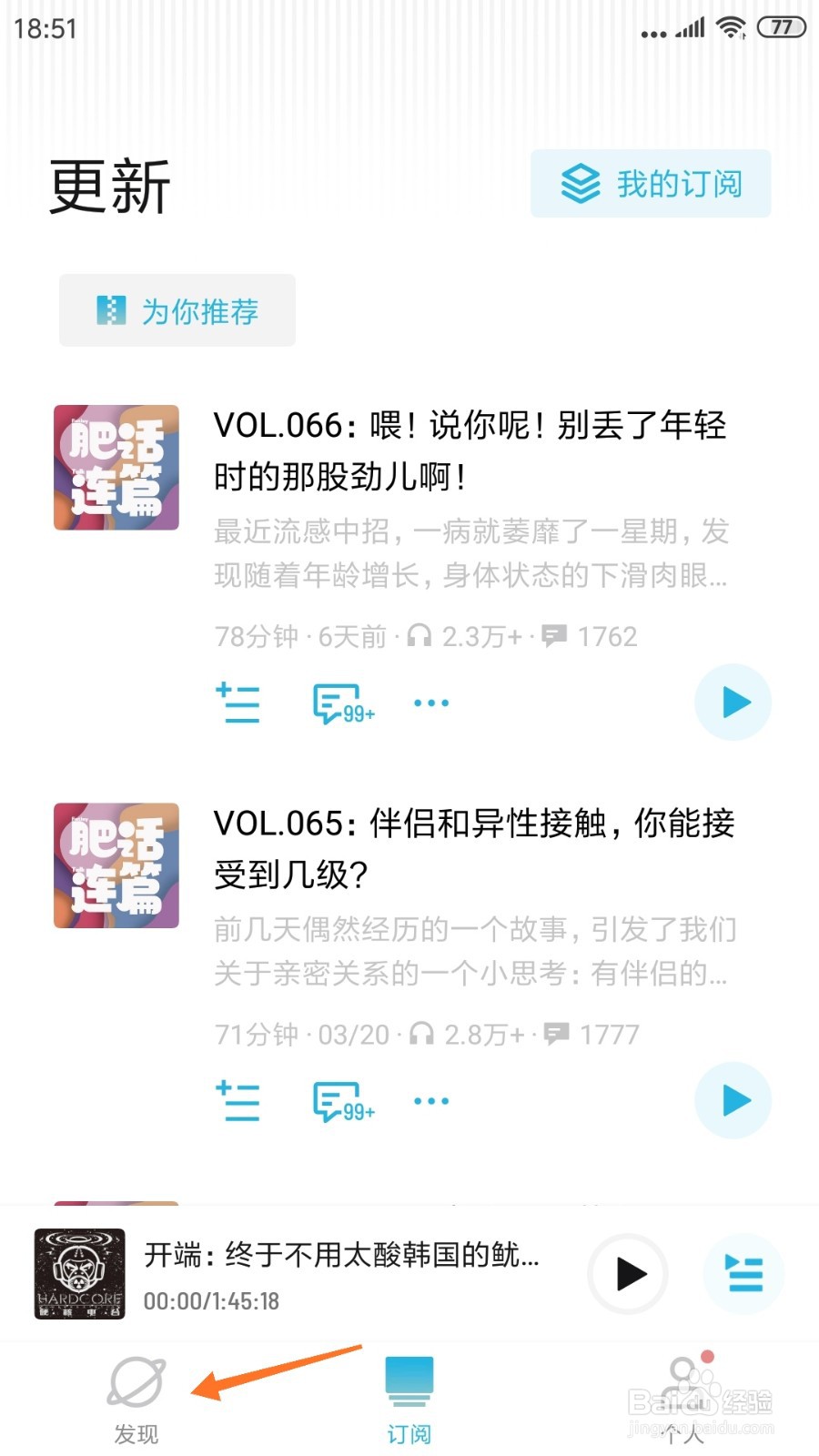Tap the 肥话连篇 cover of VOL.066
This screenshot has height=1456, width=819.
[x=116, y=467]
